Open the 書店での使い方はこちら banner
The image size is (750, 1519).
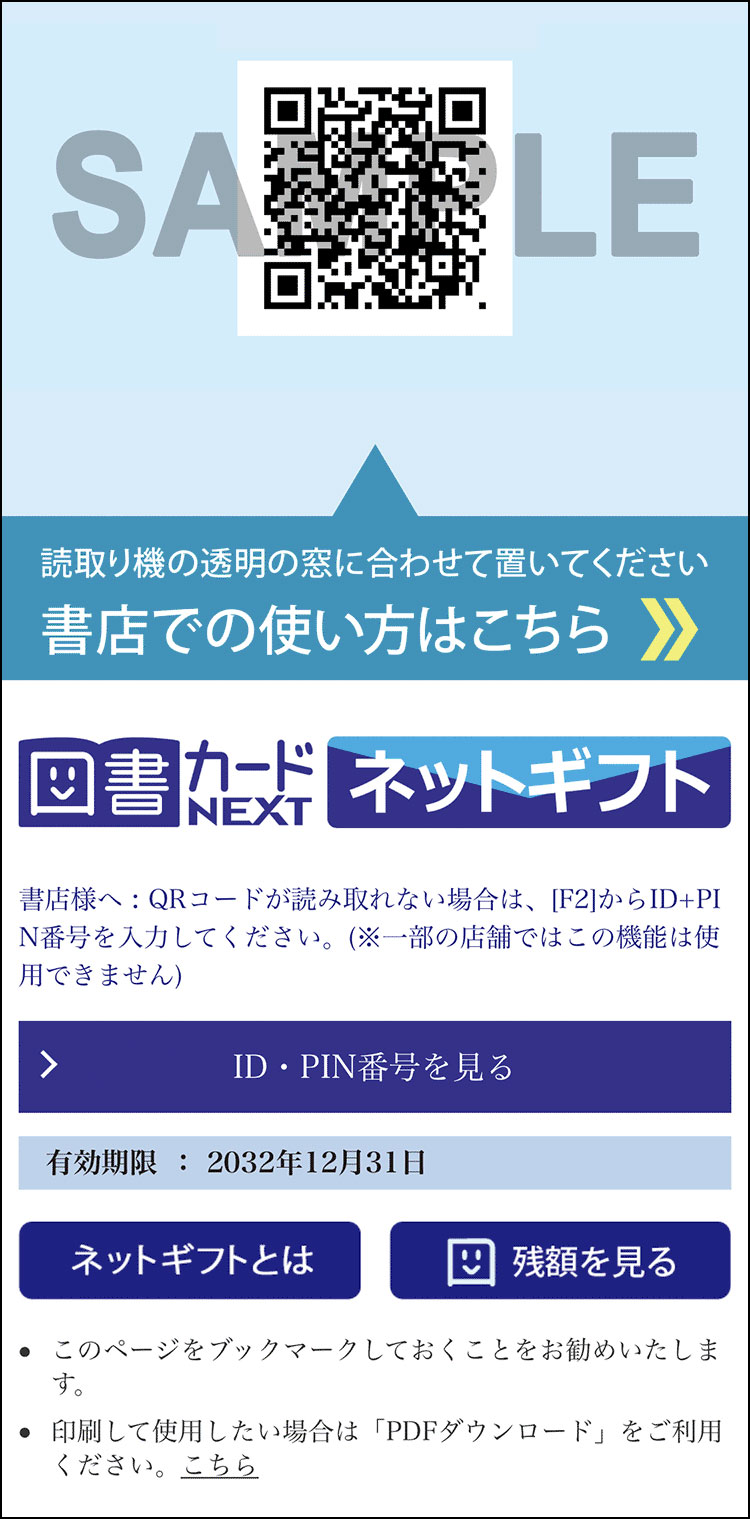(374, 628)
